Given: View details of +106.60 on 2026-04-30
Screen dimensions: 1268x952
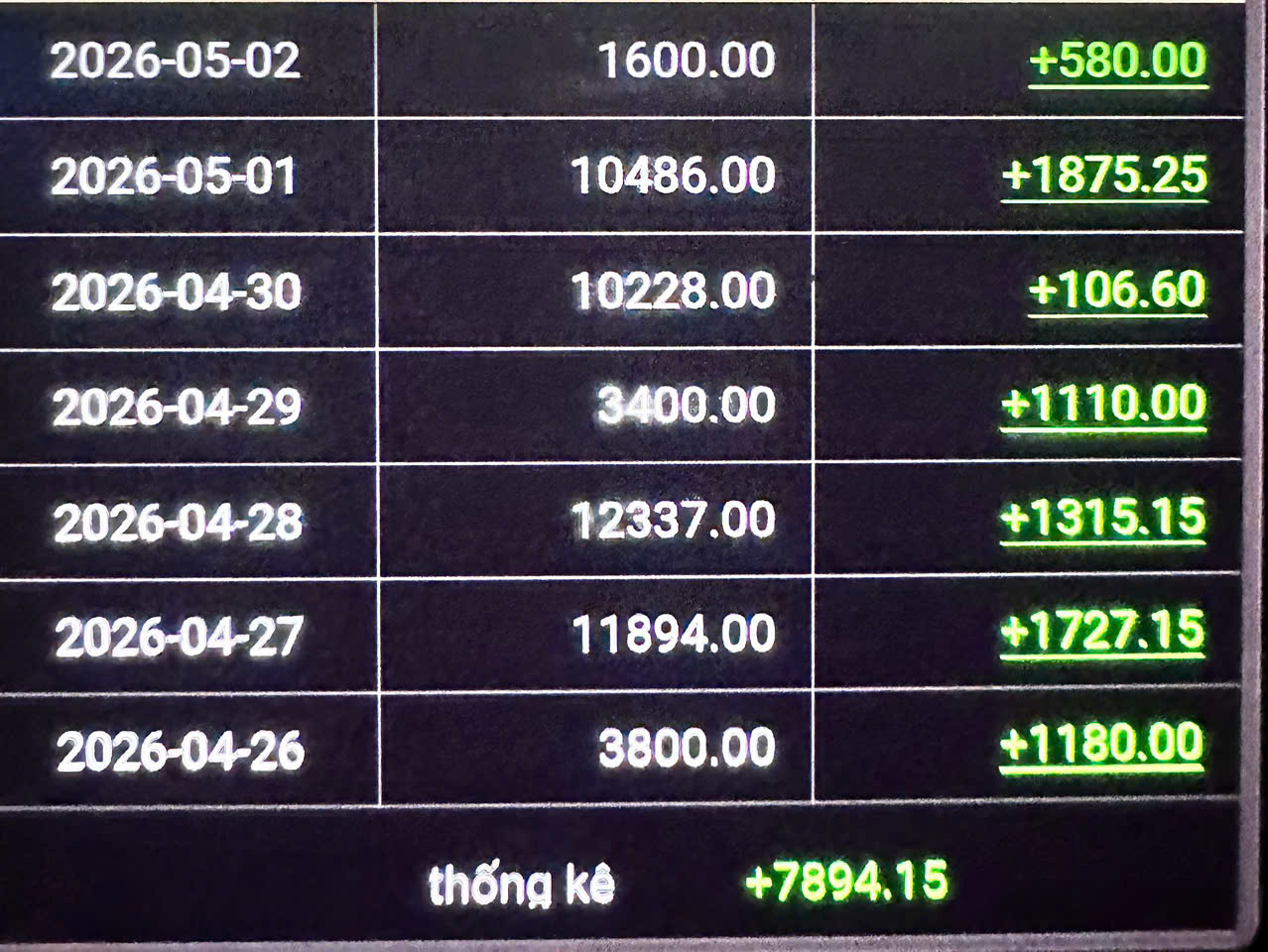Looking at the screenshot, I should pos(1117,291).
